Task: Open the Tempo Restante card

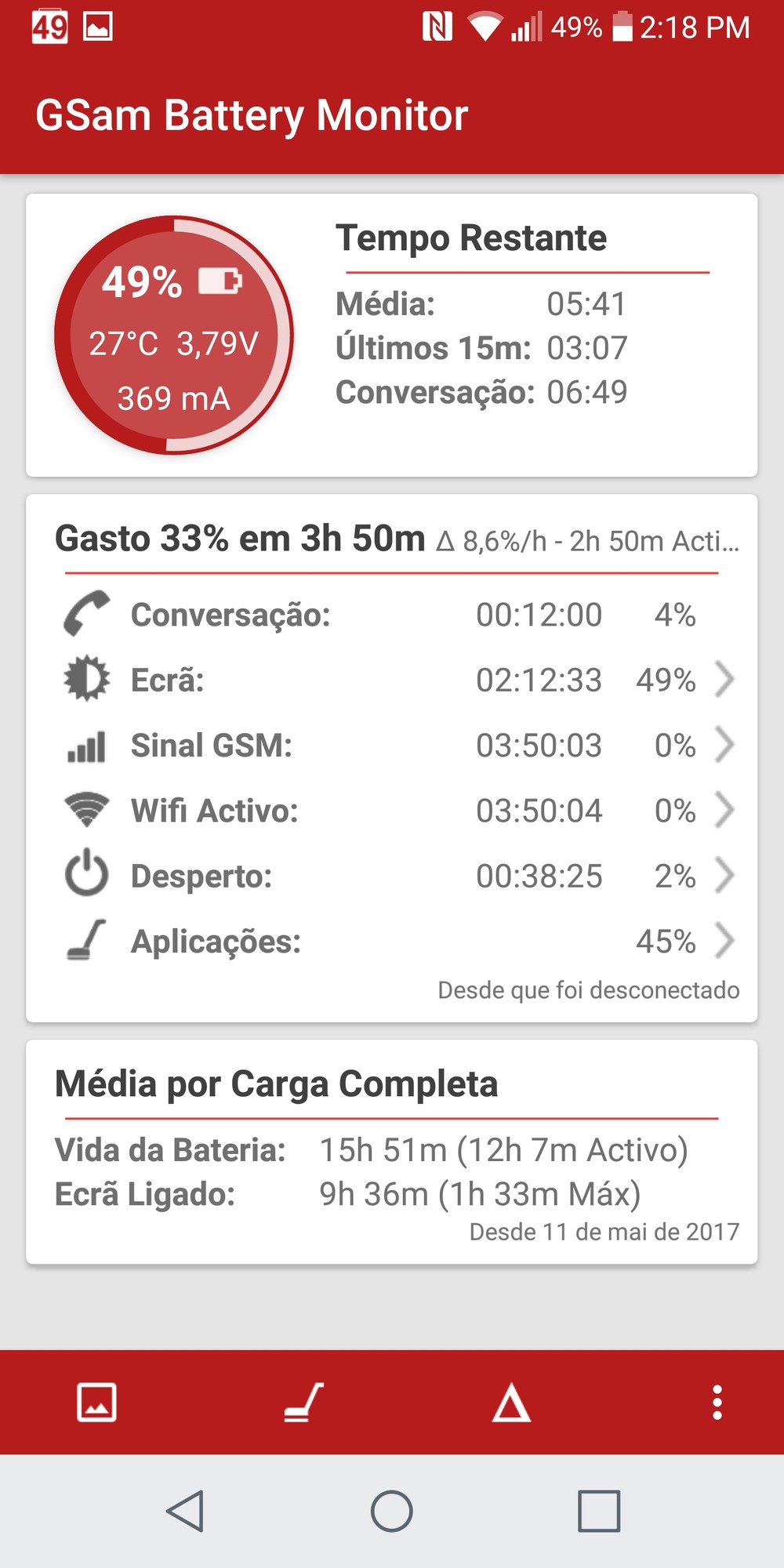Action: 392,335
